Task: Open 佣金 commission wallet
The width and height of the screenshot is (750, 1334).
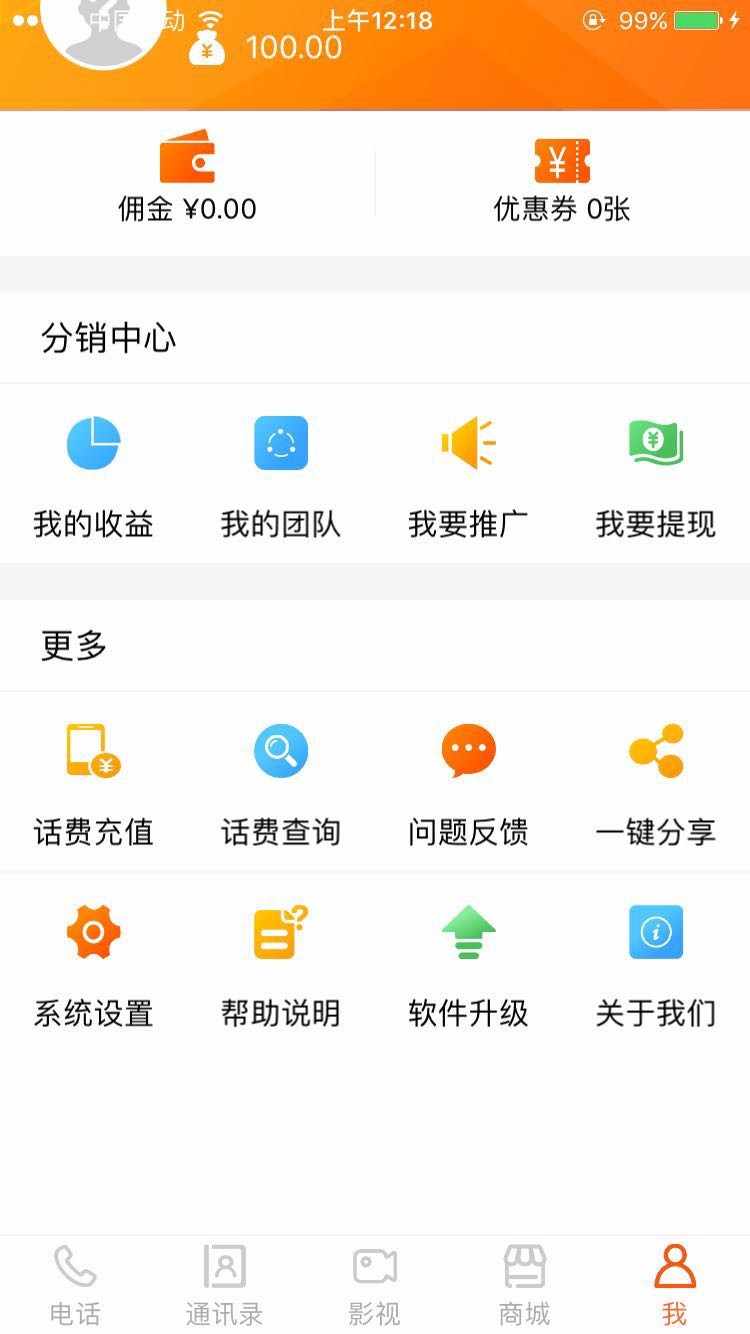Action: [x=187, y=180]
